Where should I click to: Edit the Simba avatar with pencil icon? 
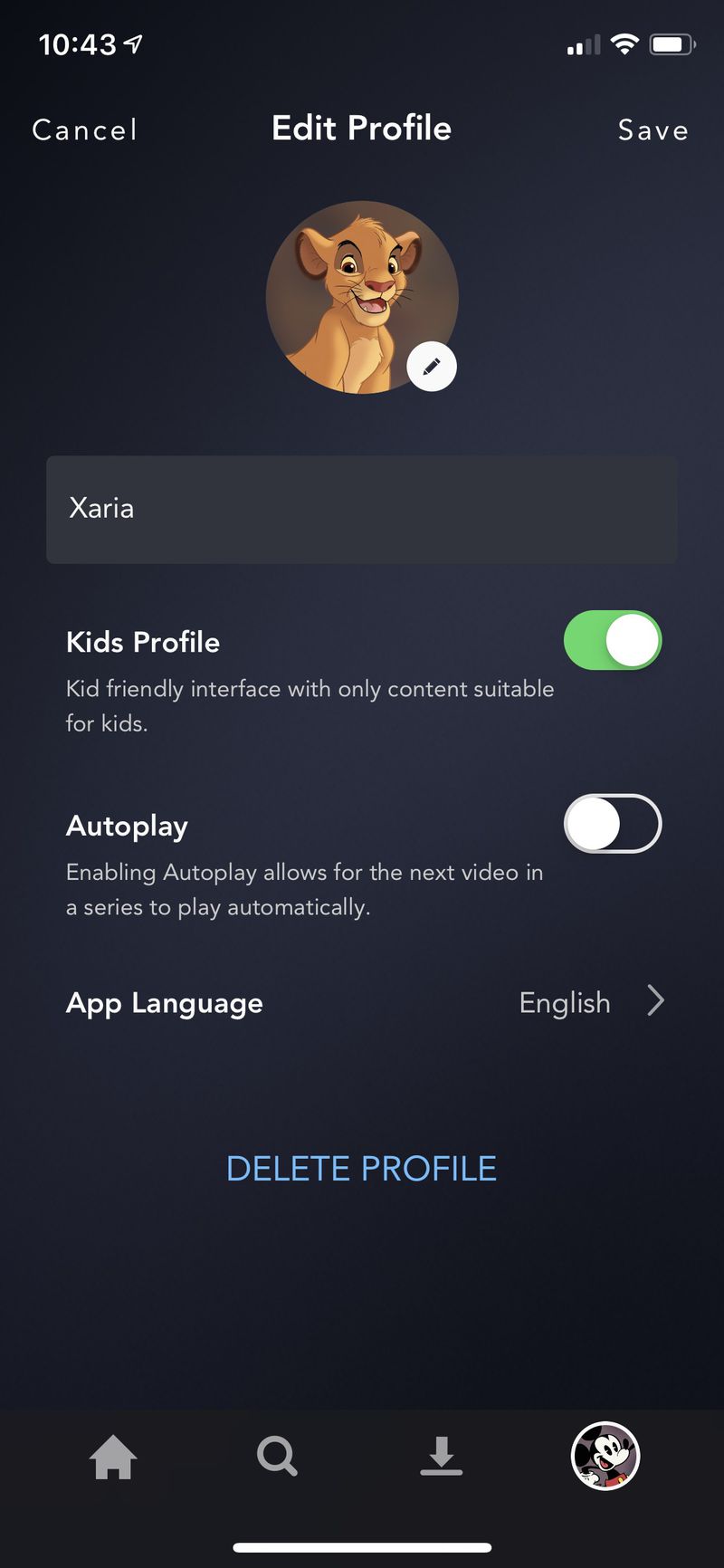coord(432,367)
